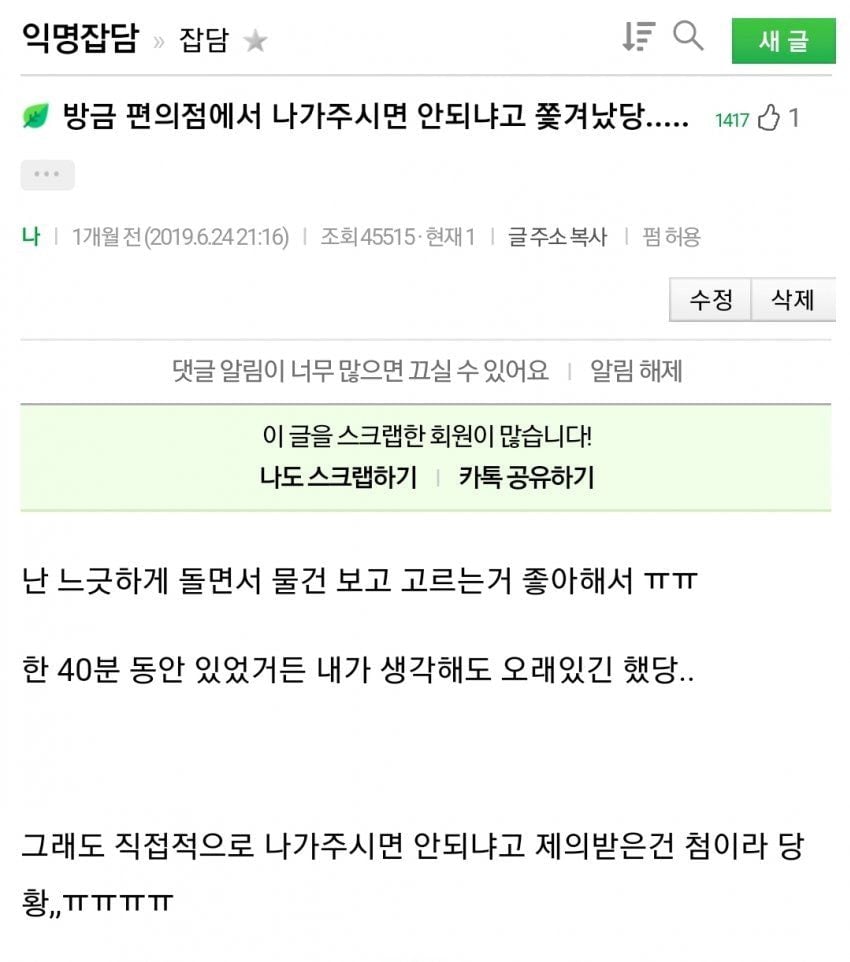Open the search magnifier icon
Viewport: 850px width, 962px height.
coord(688,37)
